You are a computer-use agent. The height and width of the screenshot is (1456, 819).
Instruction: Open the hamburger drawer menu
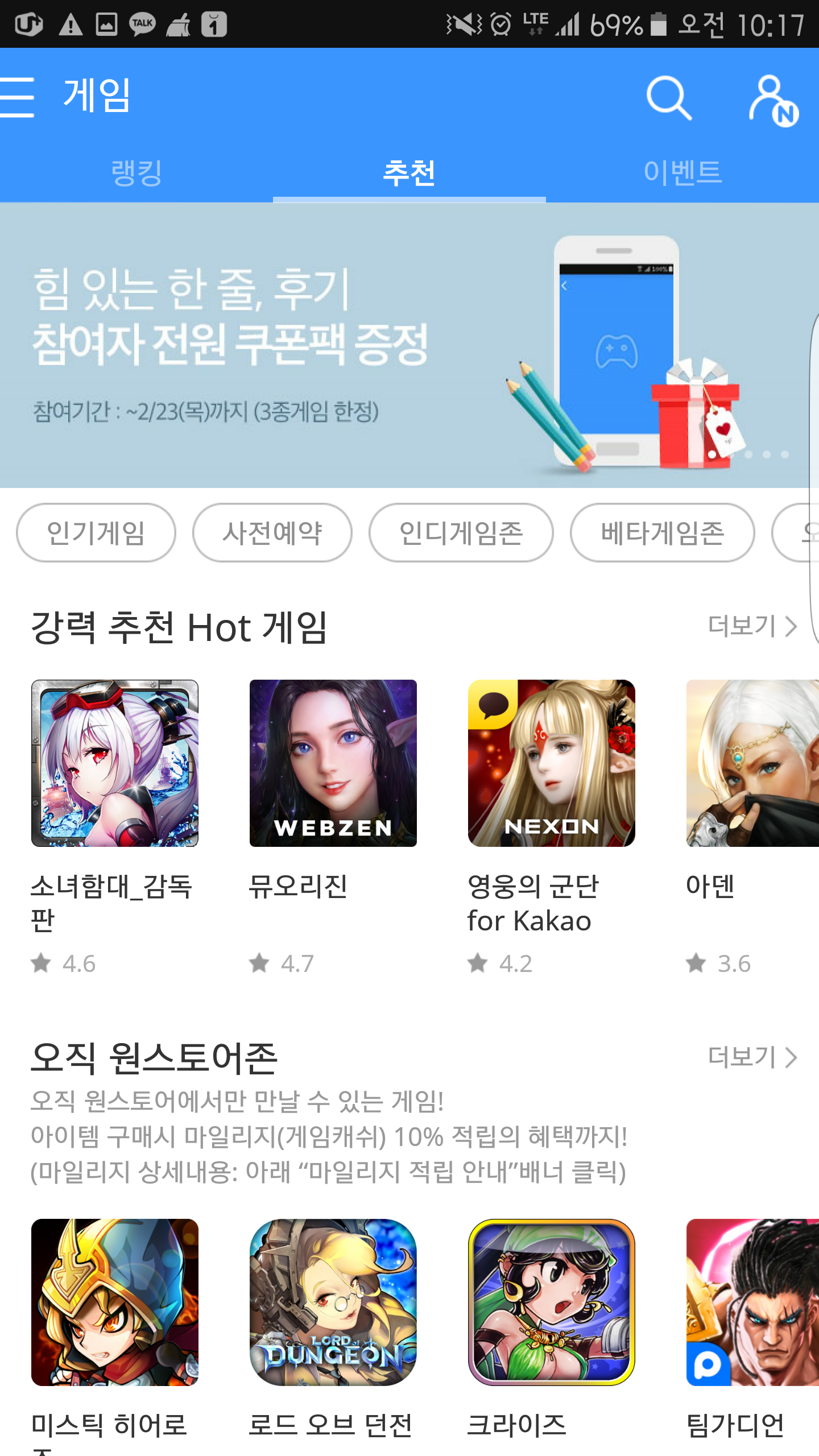click(18, 98)
